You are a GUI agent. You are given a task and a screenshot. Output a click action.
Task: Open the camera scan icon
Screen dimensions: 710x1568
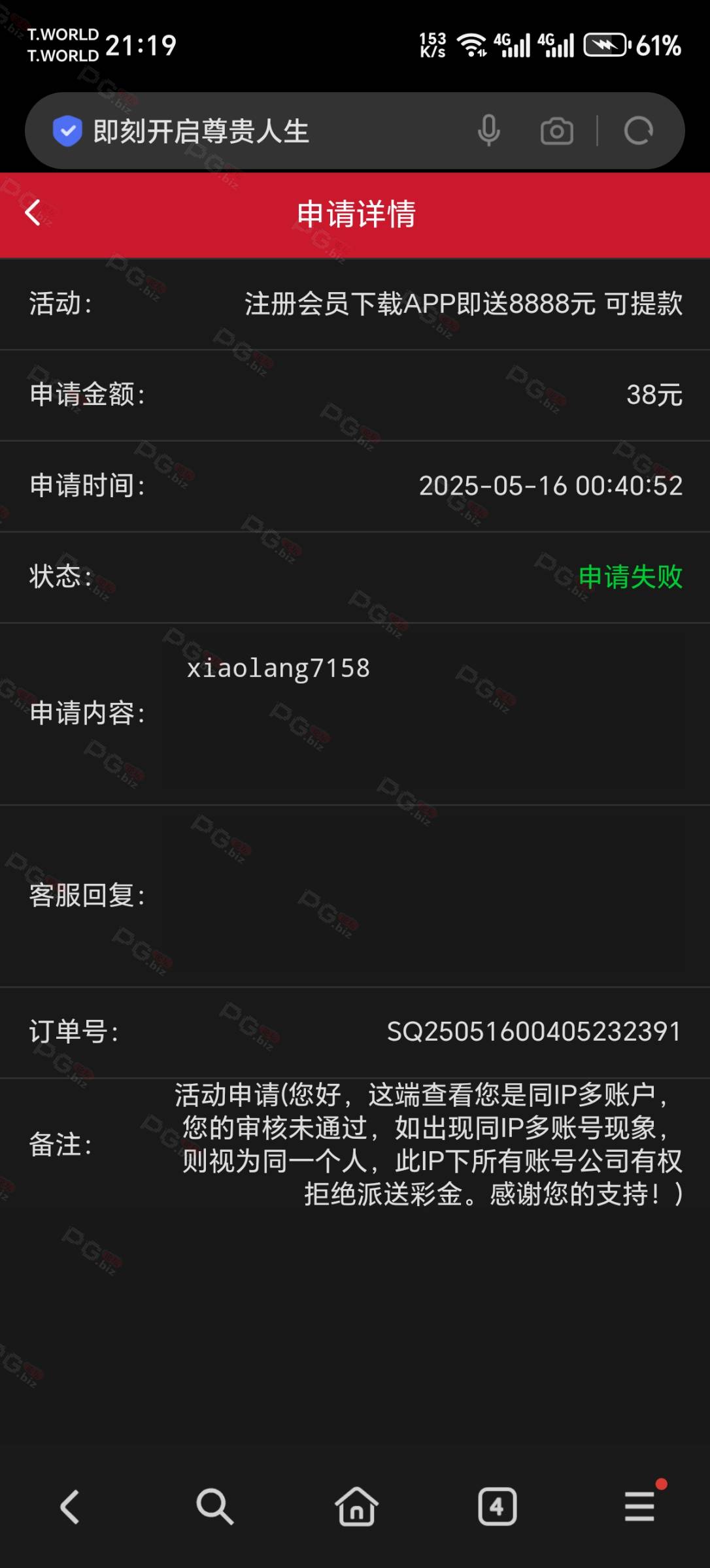point(557,131)
